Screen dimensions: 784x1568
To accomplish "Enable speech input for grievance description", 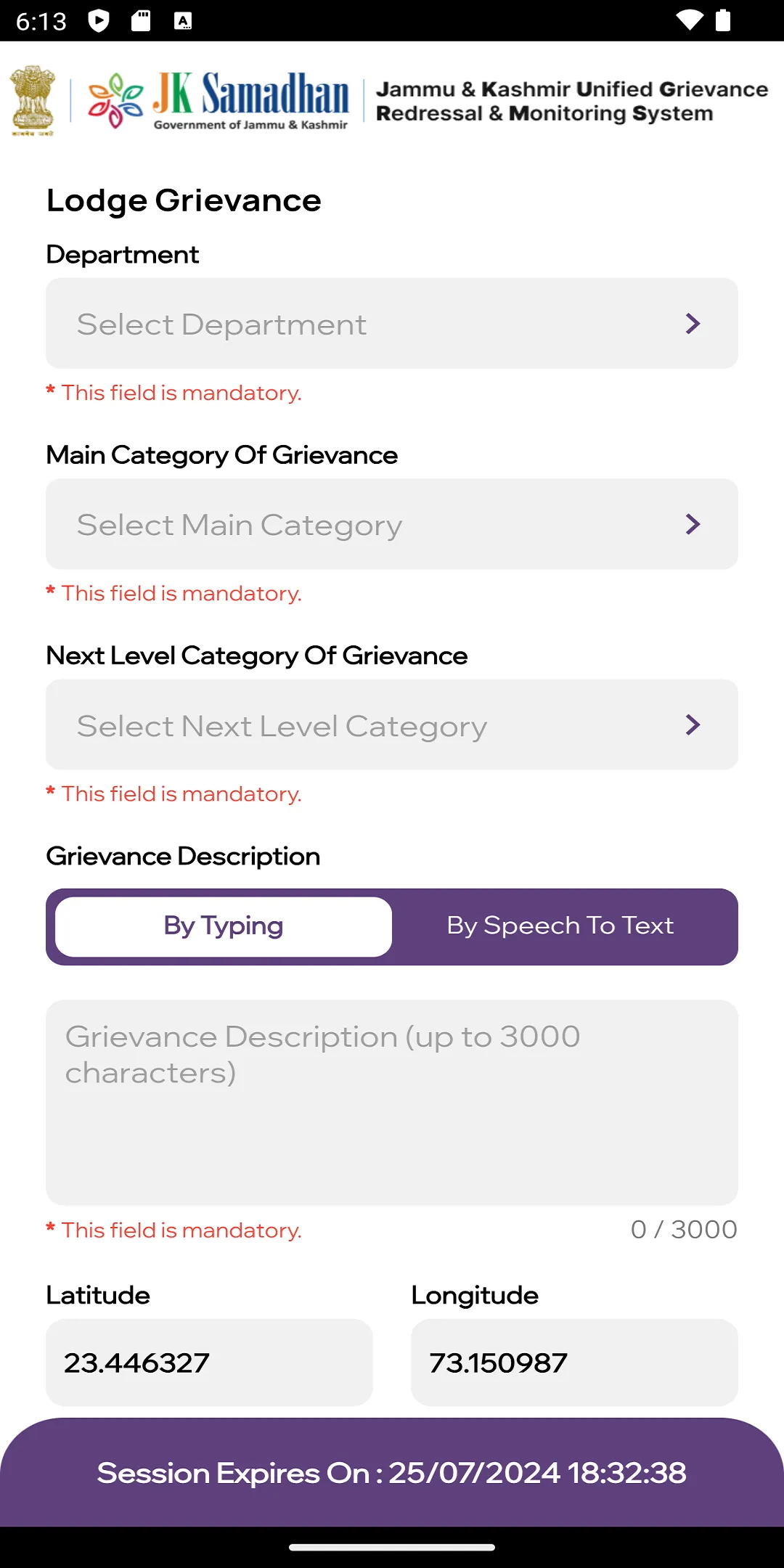I will tap(560, 926).
